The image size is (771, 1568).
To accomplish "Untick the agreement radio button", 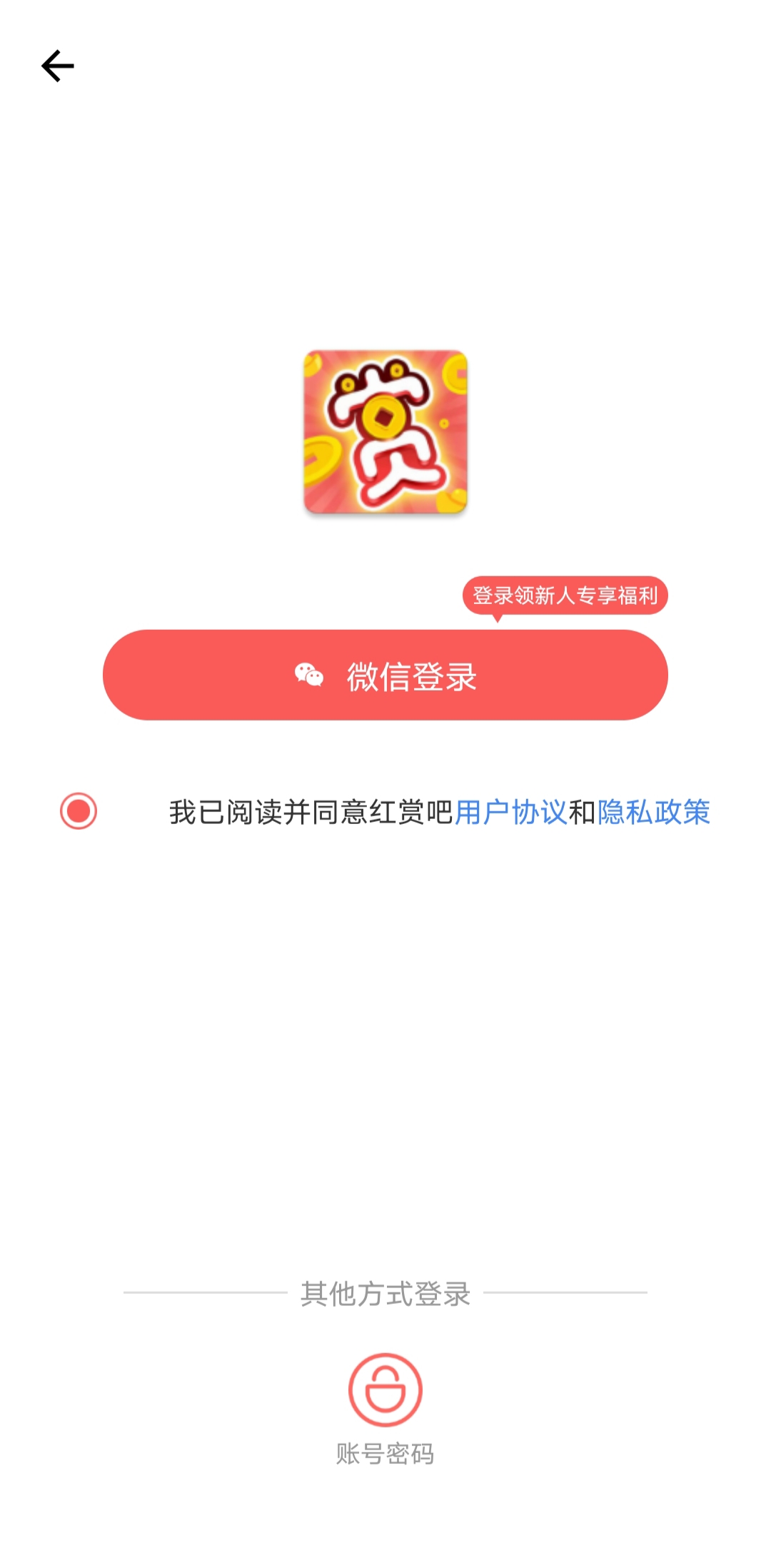I will click(79, 811).
